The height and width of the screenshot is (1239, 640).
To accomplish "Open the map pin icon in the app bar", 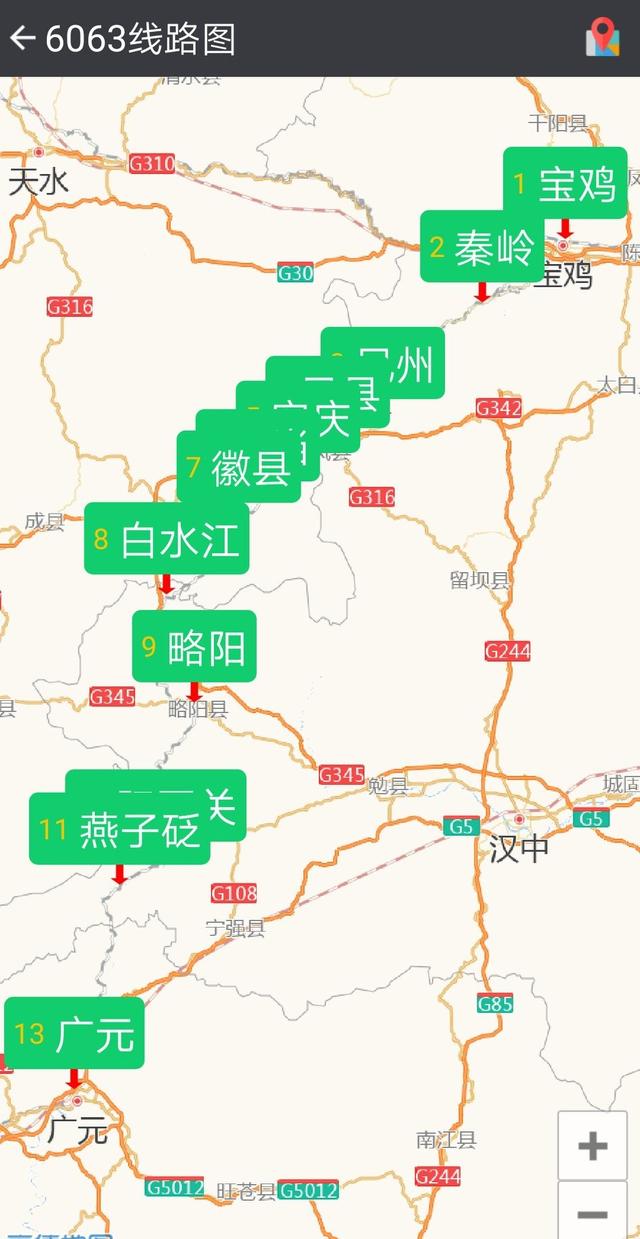I will coord(602,39).
